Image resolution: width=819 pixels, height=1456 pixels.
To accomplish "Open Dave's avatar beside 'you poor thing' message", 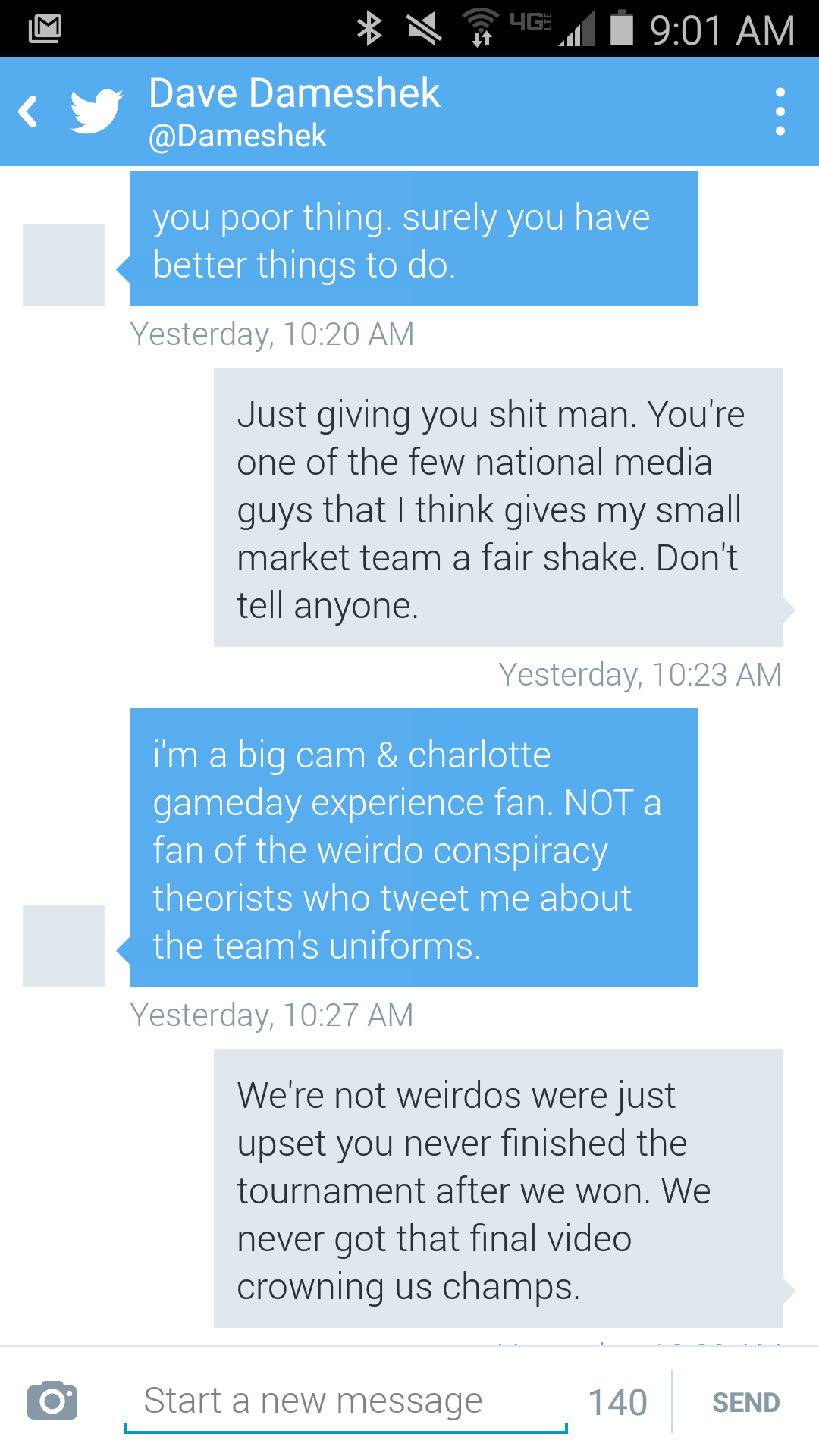I will (64, 265).
